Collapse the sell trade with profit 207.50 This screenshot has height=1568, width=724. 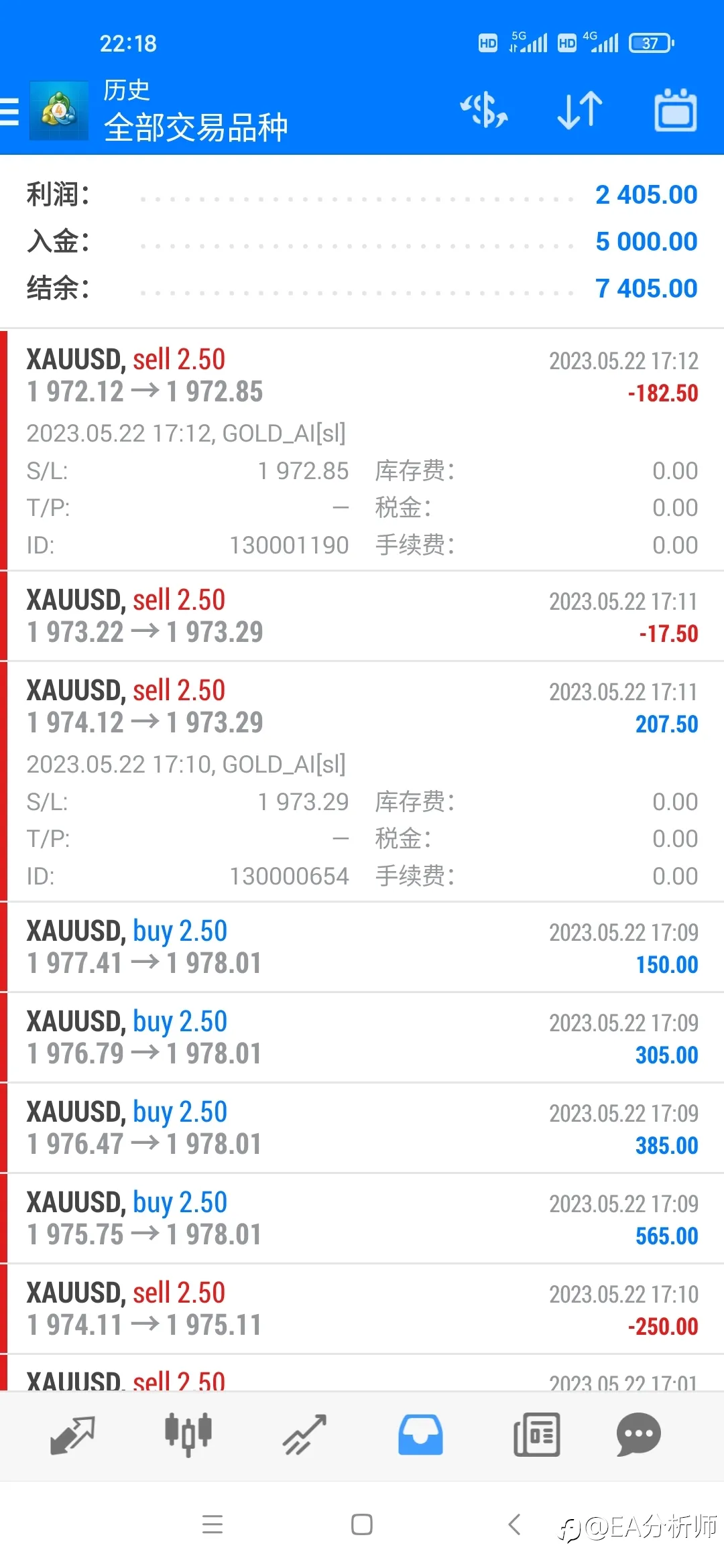point(362,781)
